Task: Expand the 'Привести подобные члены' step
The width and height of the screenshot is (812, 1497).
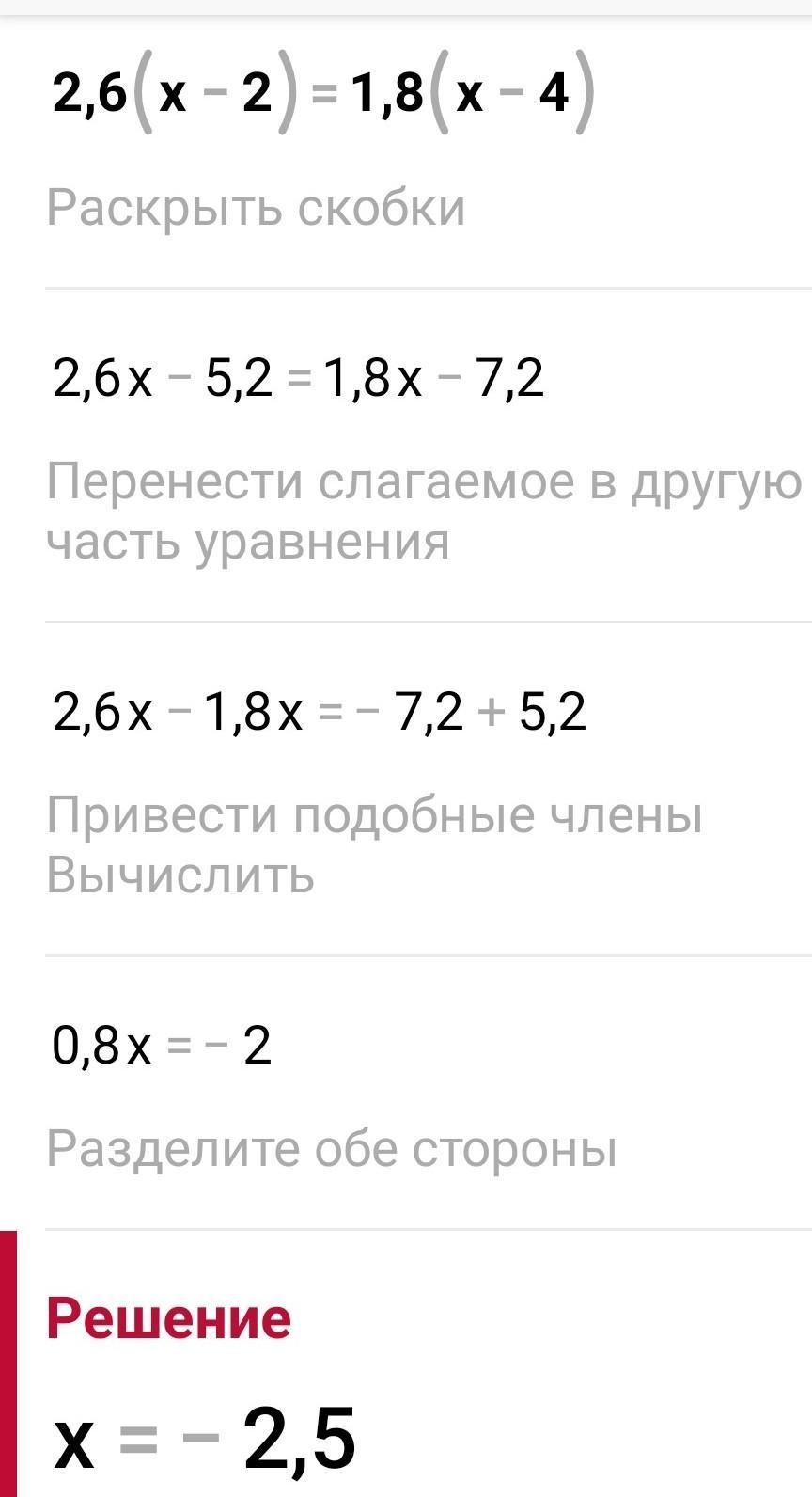Action: (374, 815)
